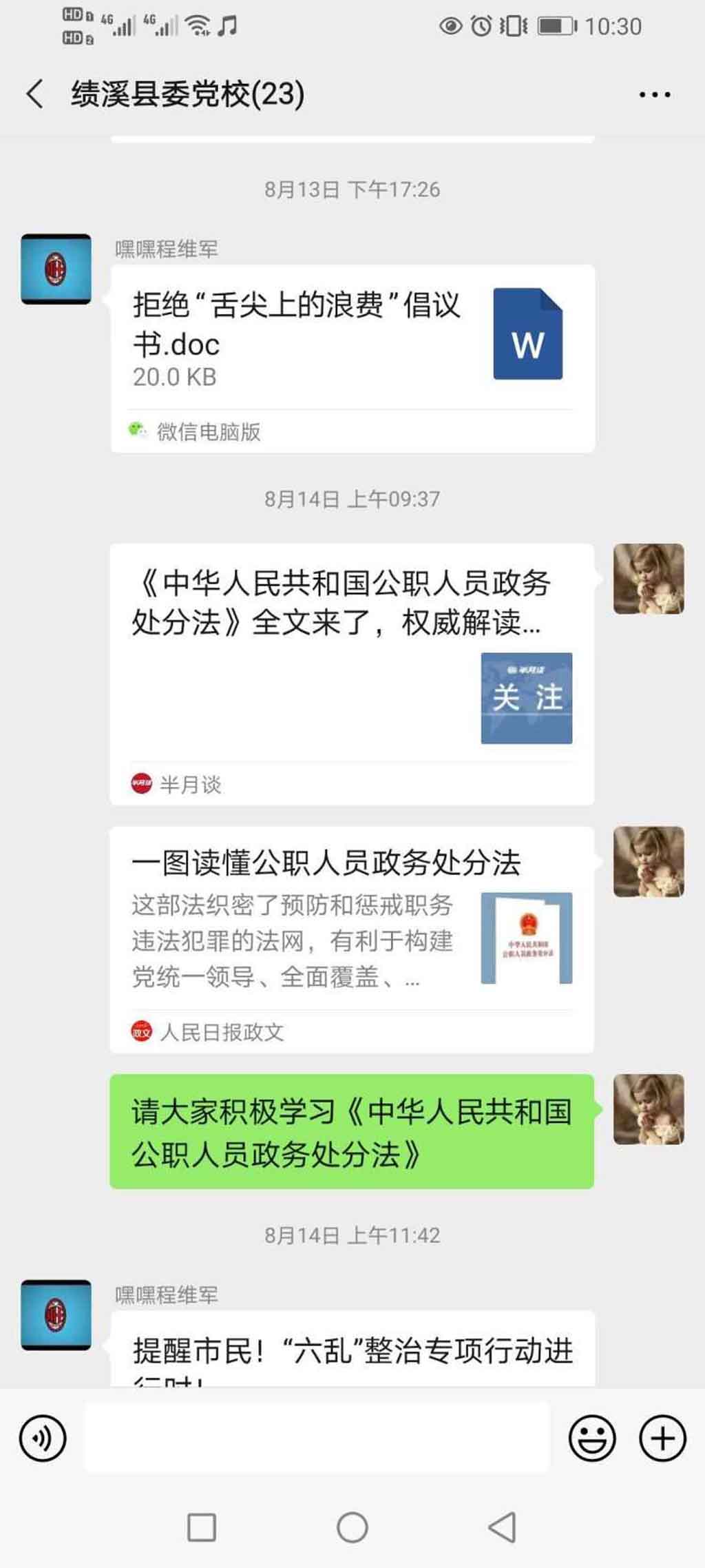Open the emoji picker
Viewport: 705px width, 1568px height.
click(x=591, y=1438)
